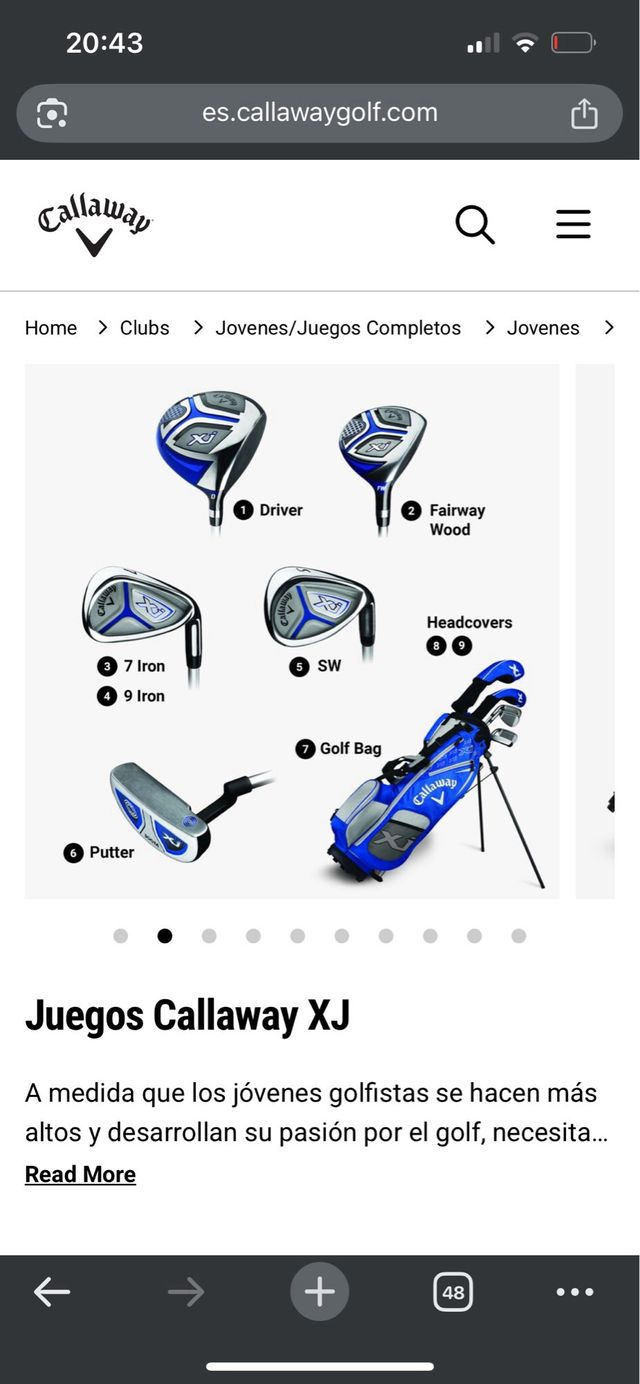Screen dimensions: 640x1384
Task: Open the site search magnifier
Action: pos(475,225)
